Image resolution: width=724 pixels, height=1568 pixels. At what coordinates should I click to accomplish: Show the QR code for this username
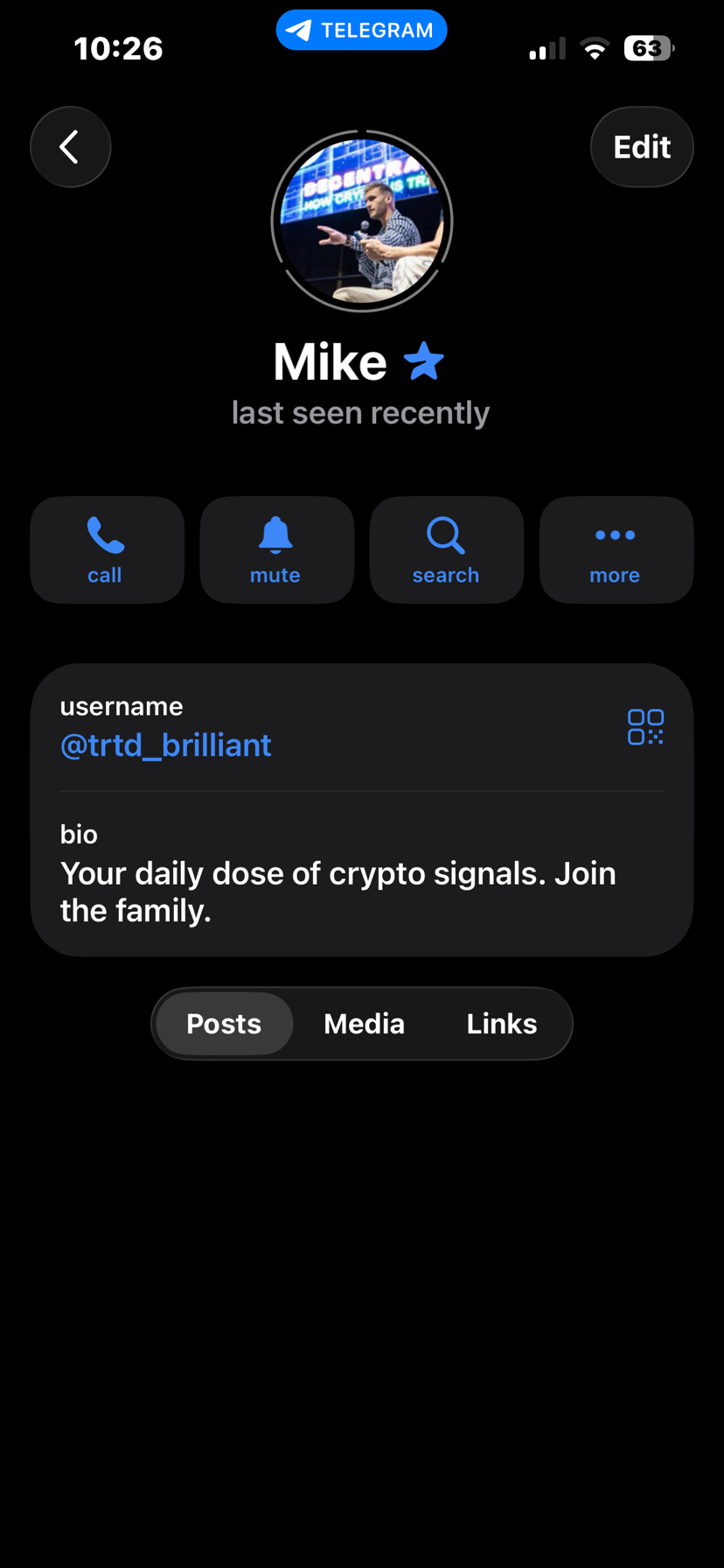645,727
